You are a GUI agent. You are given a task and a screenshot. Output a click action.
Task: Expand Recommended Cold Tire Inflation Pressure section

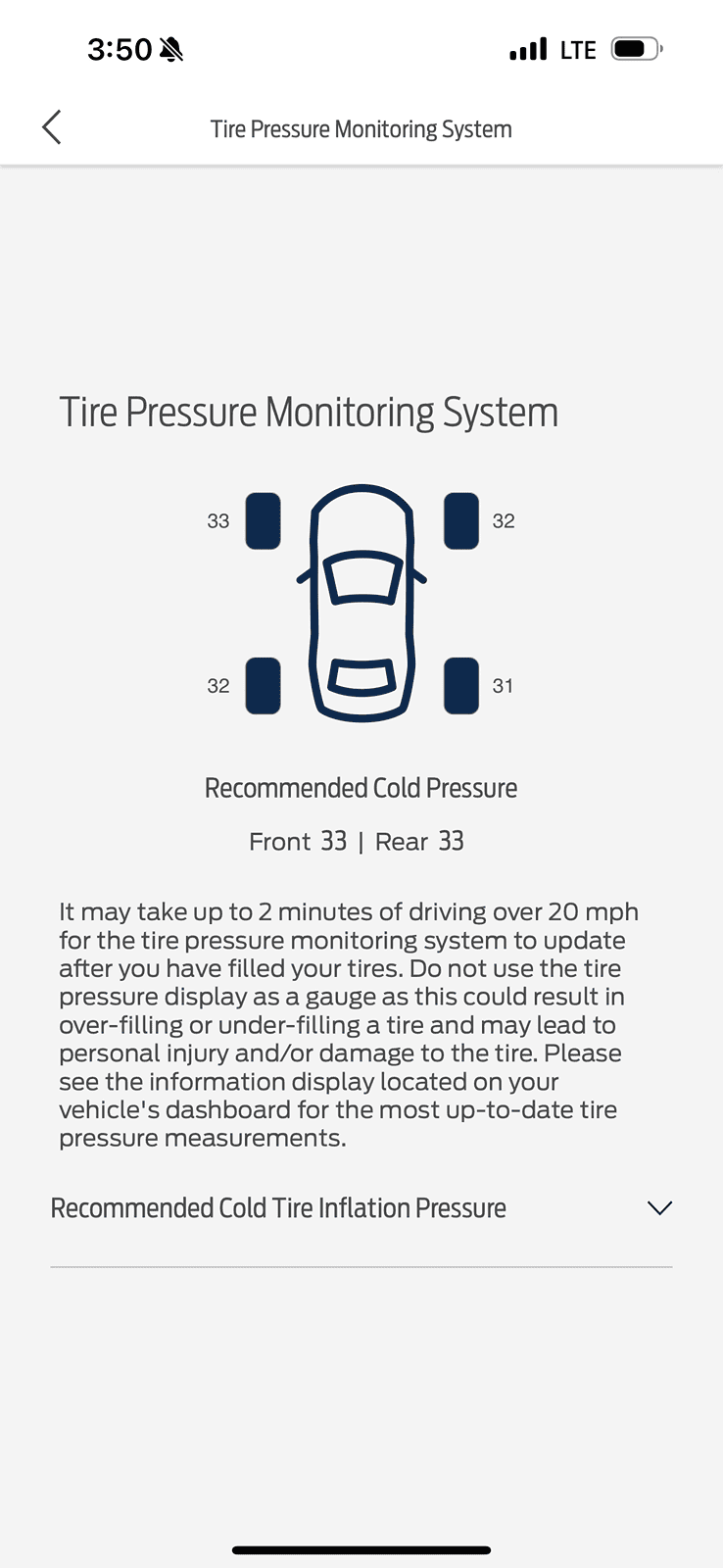coord(659,1207)
